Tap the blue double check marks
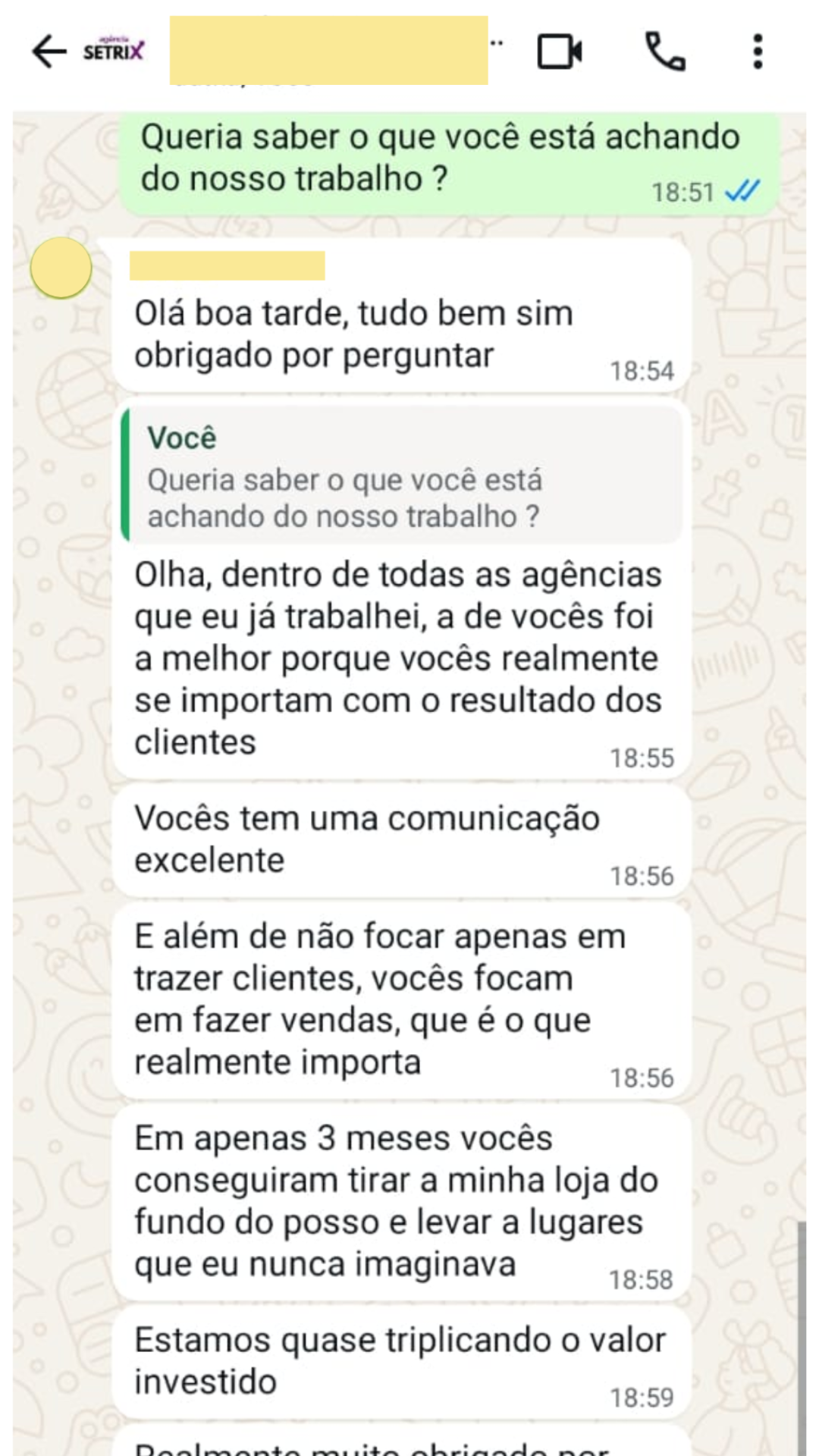The height and width of the screenshot is (1456, 819). pyautogui.click(x=742, y=192)
